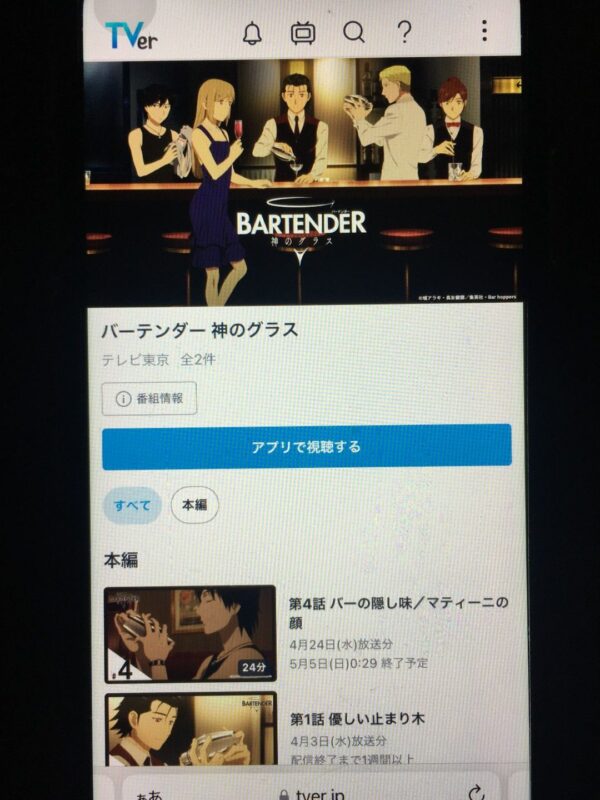Open 番組情報 program info
Viewport: 600px width, 800px height.
coord(149,399)
